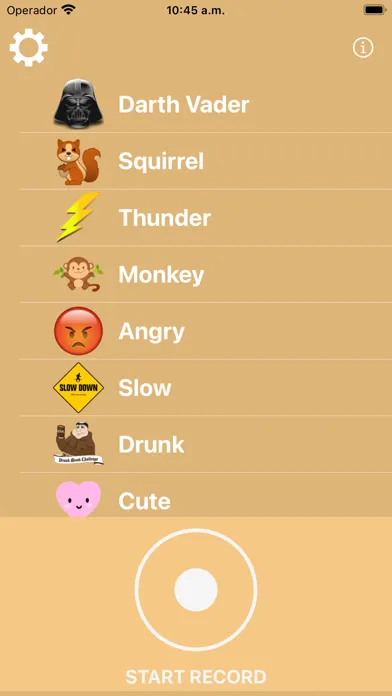The height and width of the screenshot is (696, 392).
Task: Pick the Thunder voice effect
Action: pos(196,218)
